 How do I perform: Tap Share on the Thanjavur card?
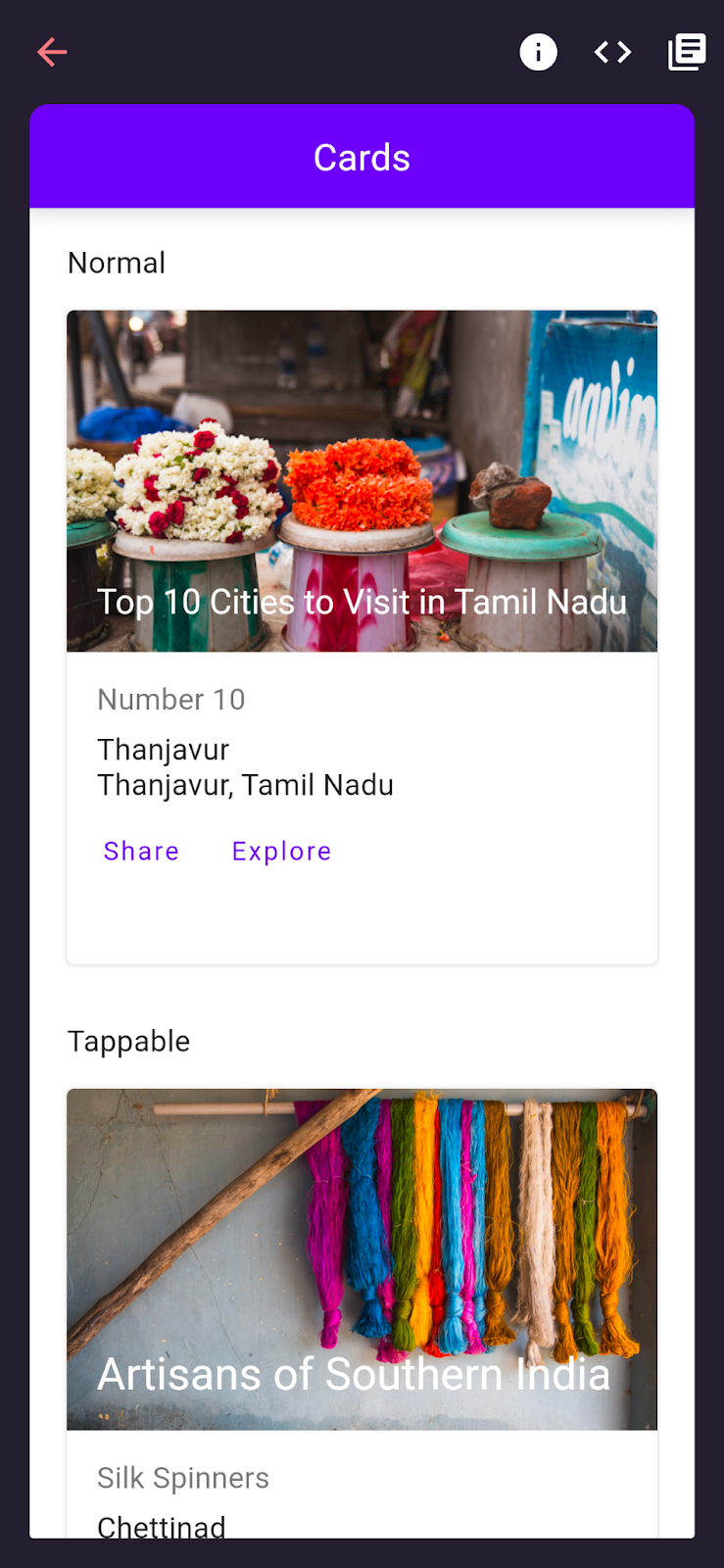141,851
